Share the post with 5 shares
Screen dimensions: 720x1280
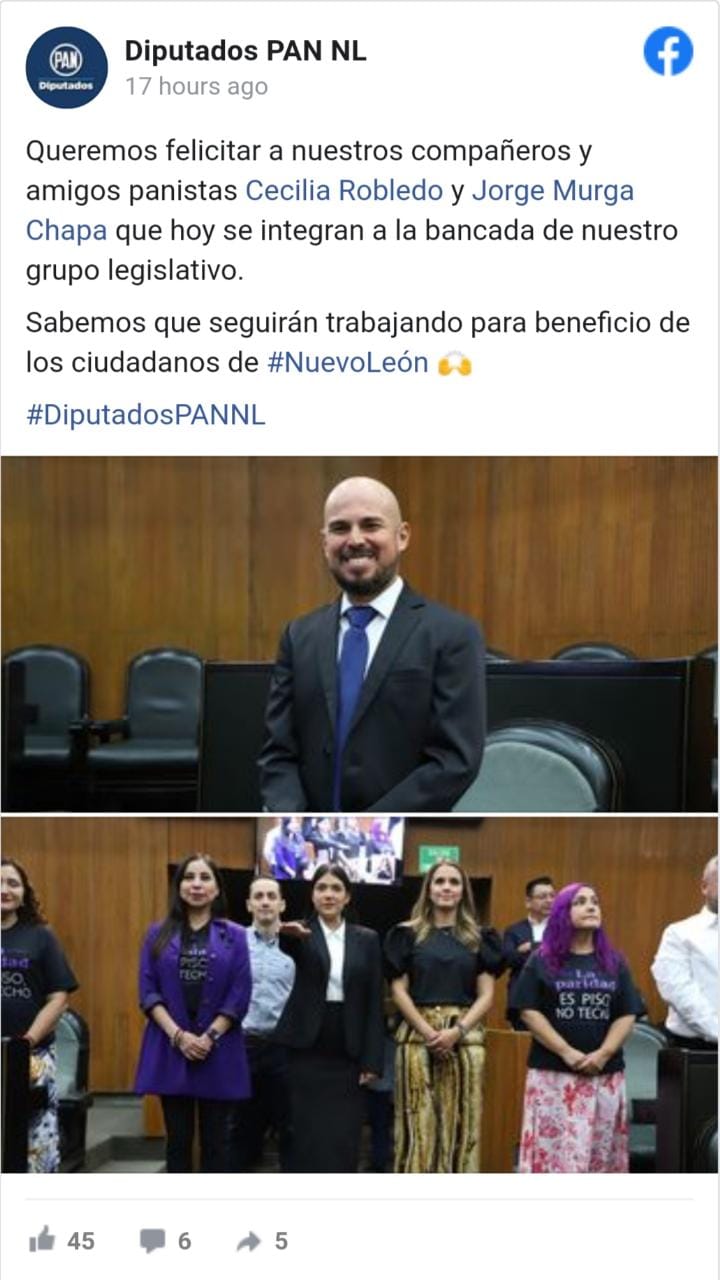pos(262,1241)
